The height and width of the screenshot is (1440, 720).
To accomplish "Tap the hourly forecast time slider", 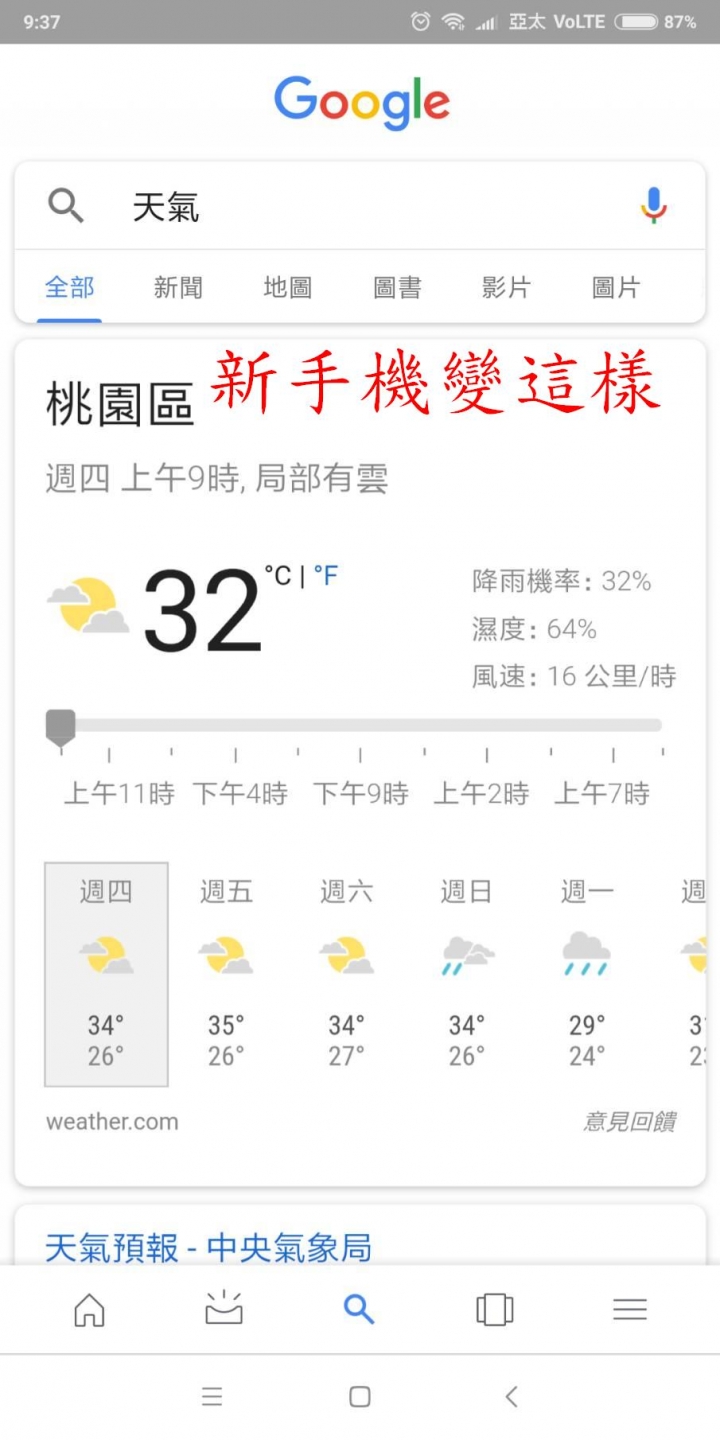I will [360, 726].
